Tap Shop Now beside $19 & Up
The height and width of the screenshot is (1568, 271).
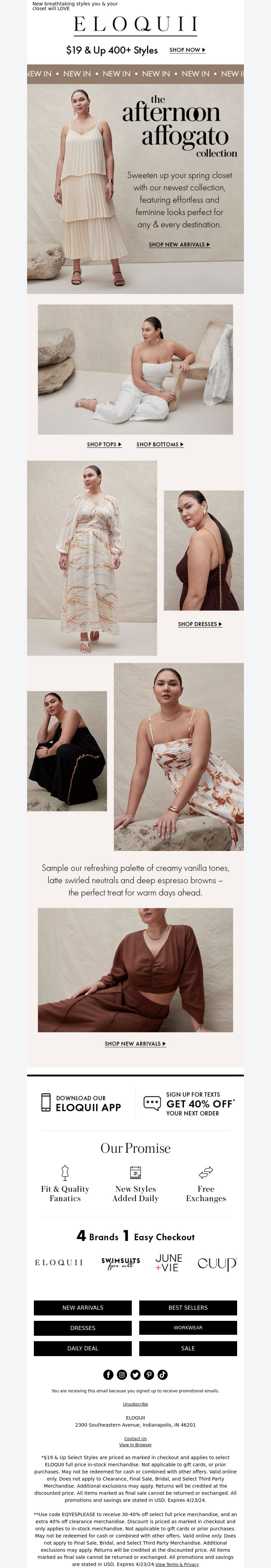[187, 50]
